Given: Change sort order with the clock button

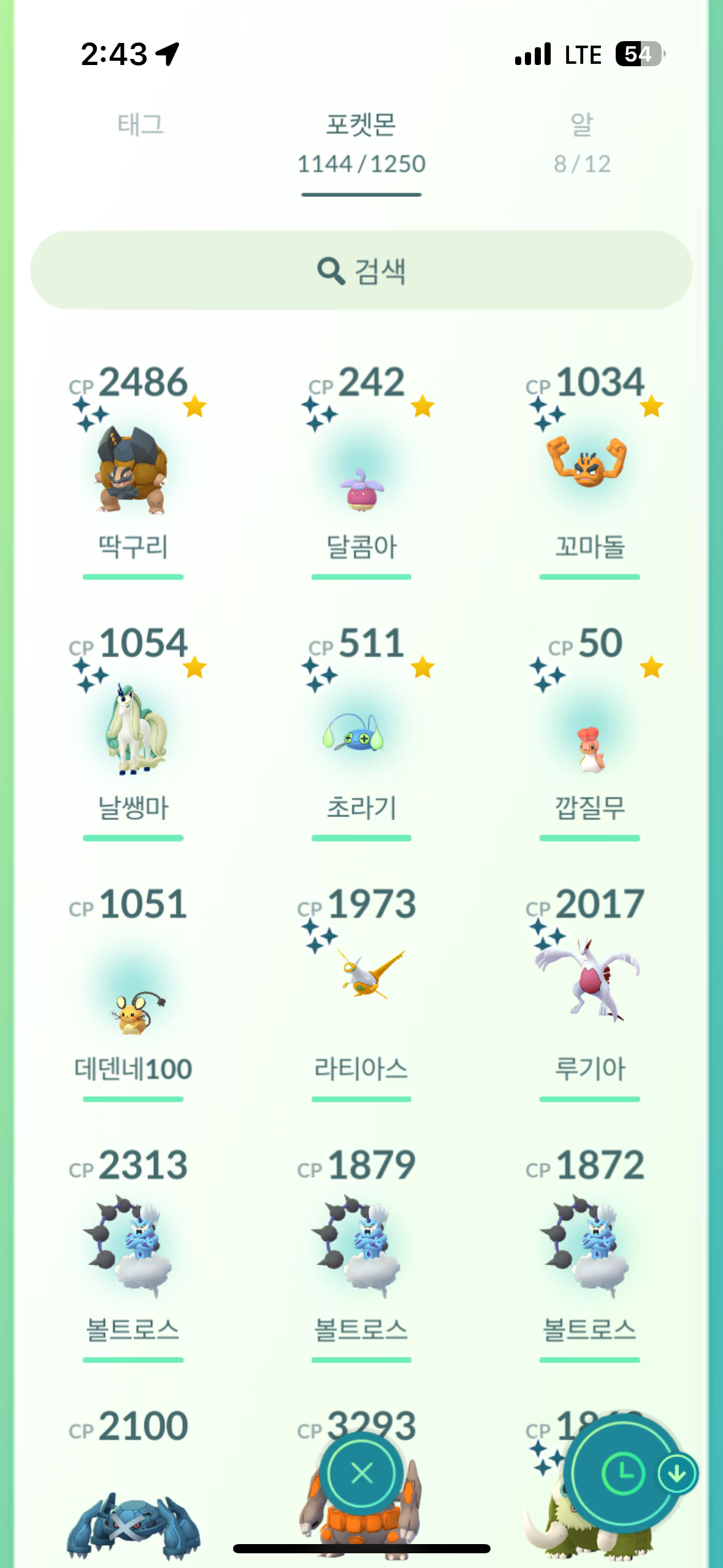Looking at the screenshot, I should point(623,1472).
